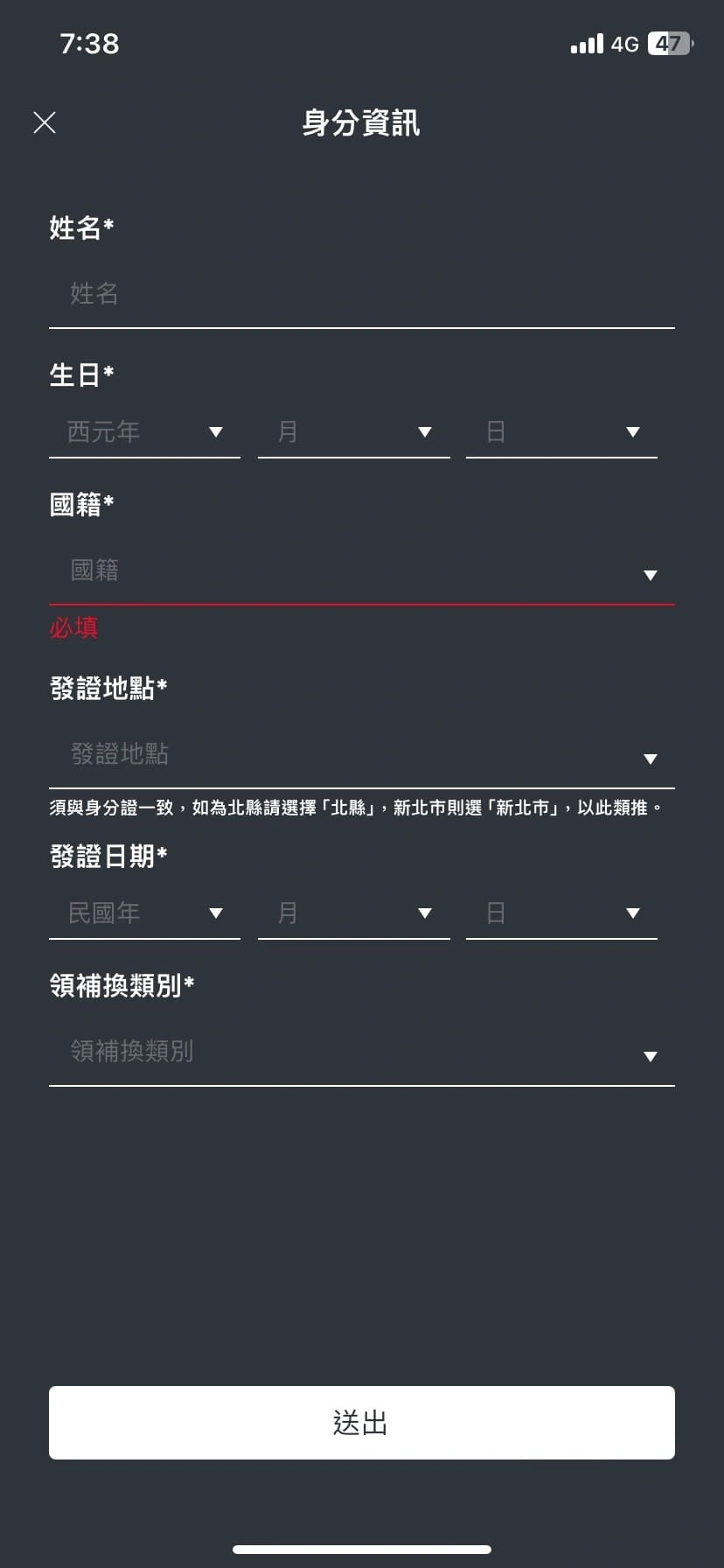Open the 日 dropdown under 發證日期

[561, 913]
